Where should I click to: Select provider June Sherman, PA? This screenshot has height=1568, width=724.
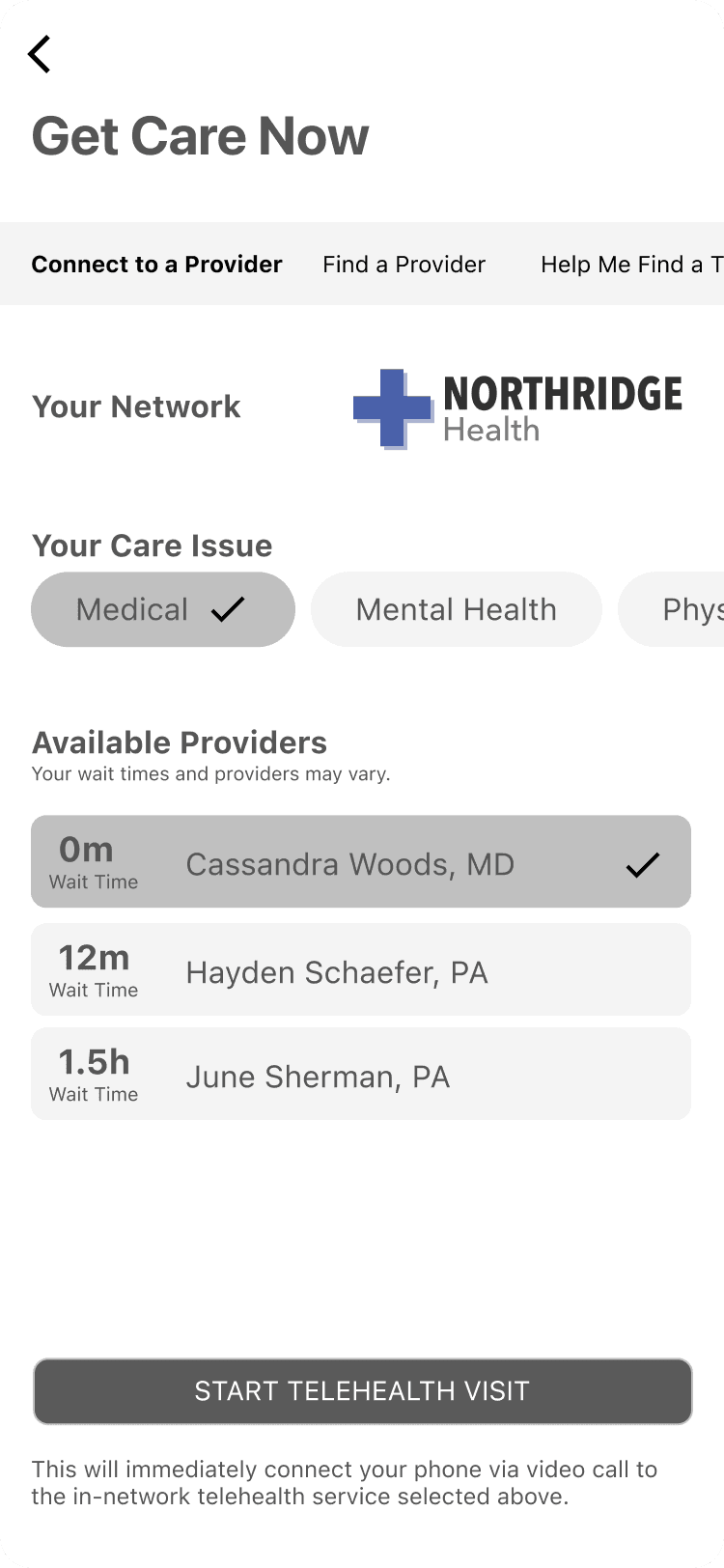(362, 1073)
